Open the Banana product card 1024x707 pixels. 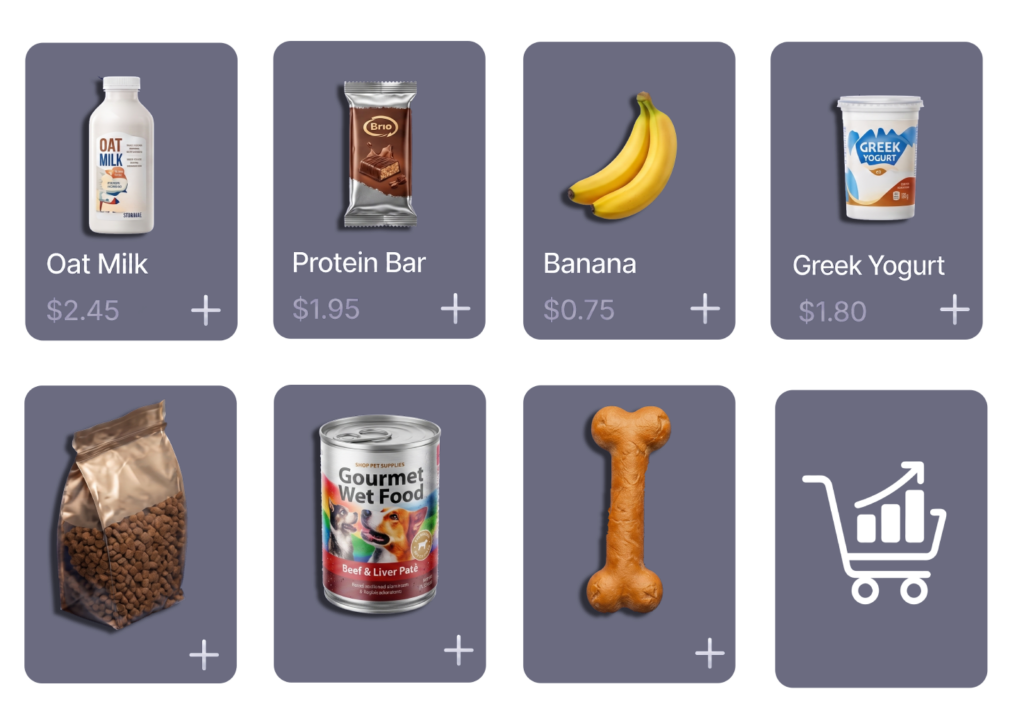point(629,191)
